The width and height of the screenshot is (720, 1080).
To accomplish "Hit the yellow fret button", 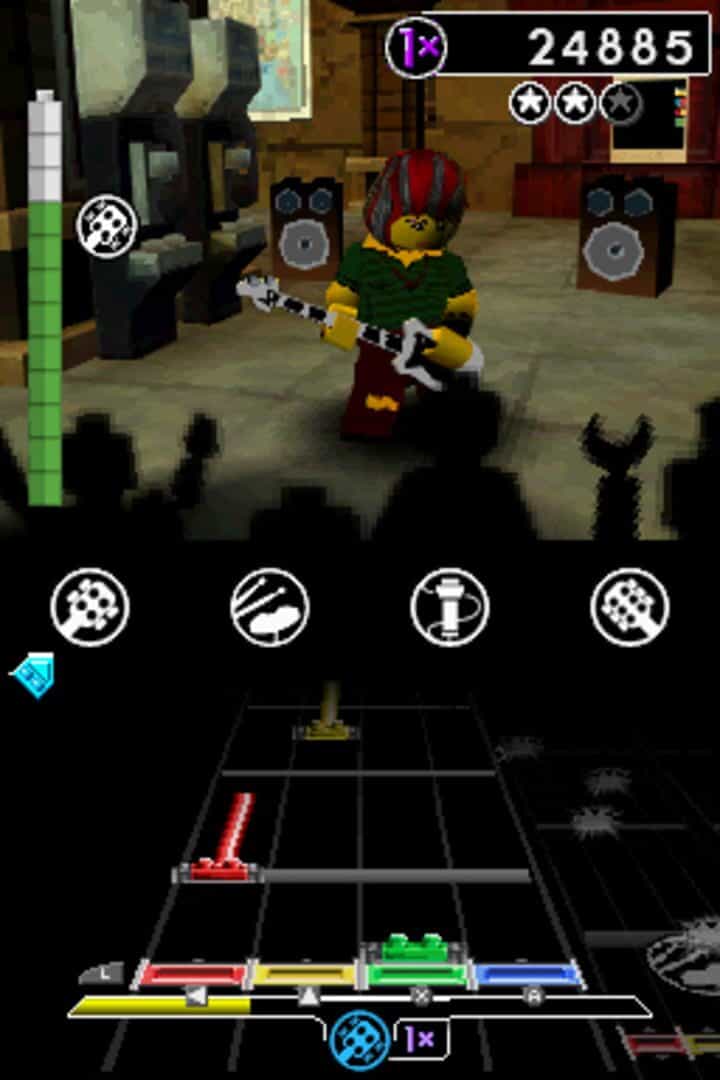I will pyautogui.click(x=305, y=975).
